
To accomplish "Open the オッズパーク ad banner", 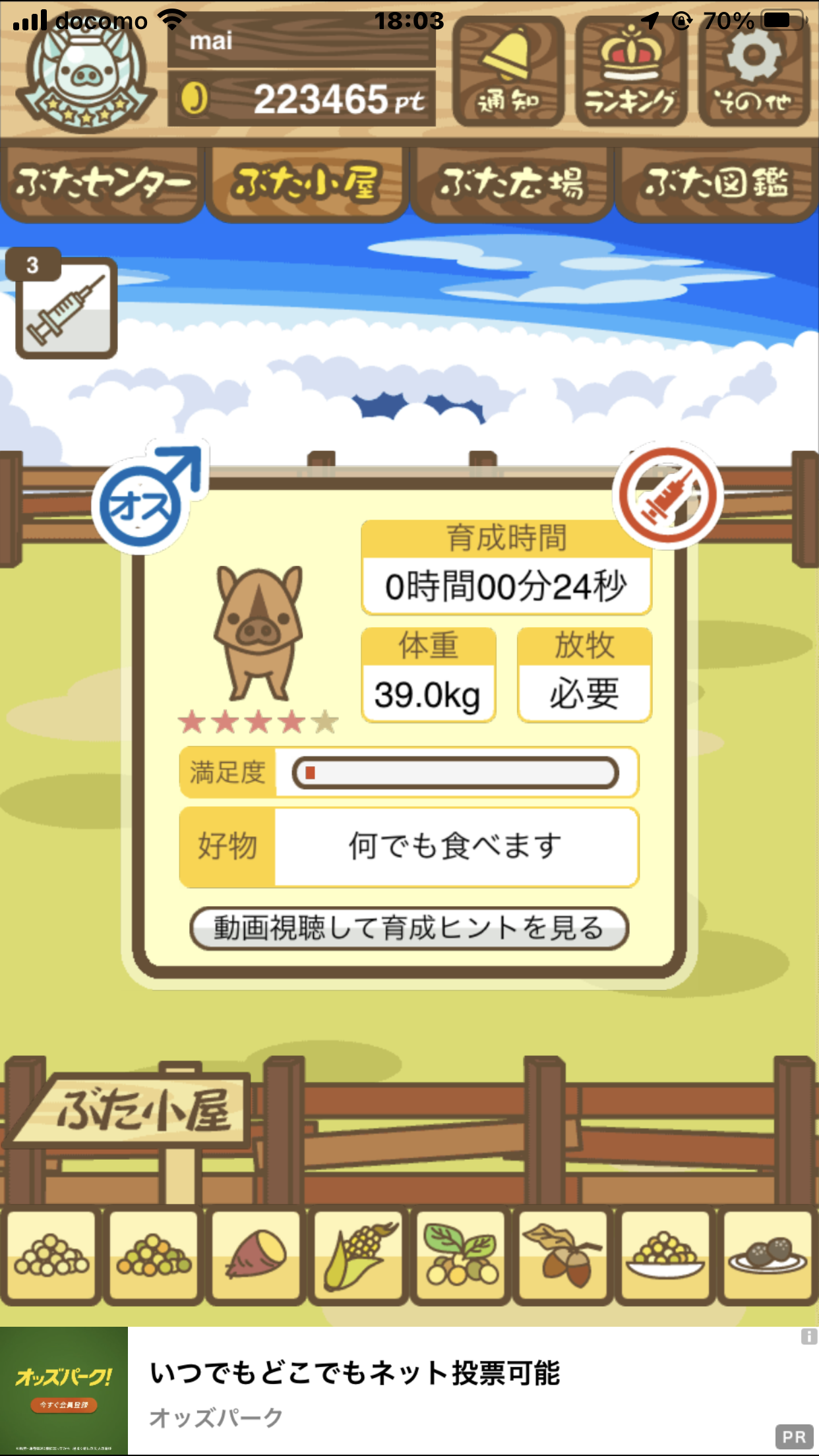I will coord(409,1390).
